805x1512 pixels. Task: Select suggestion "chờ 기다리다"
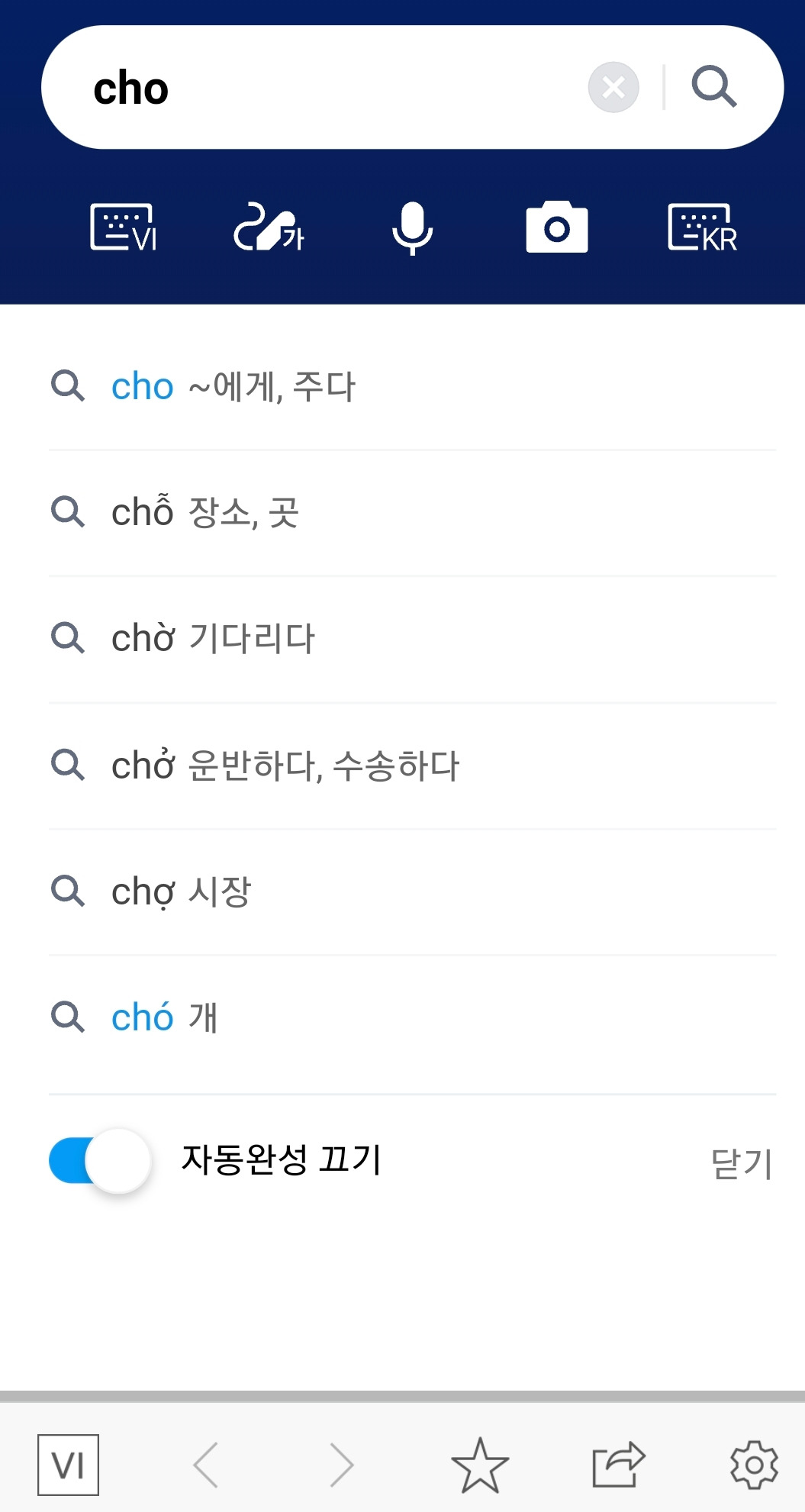(413, 639)
